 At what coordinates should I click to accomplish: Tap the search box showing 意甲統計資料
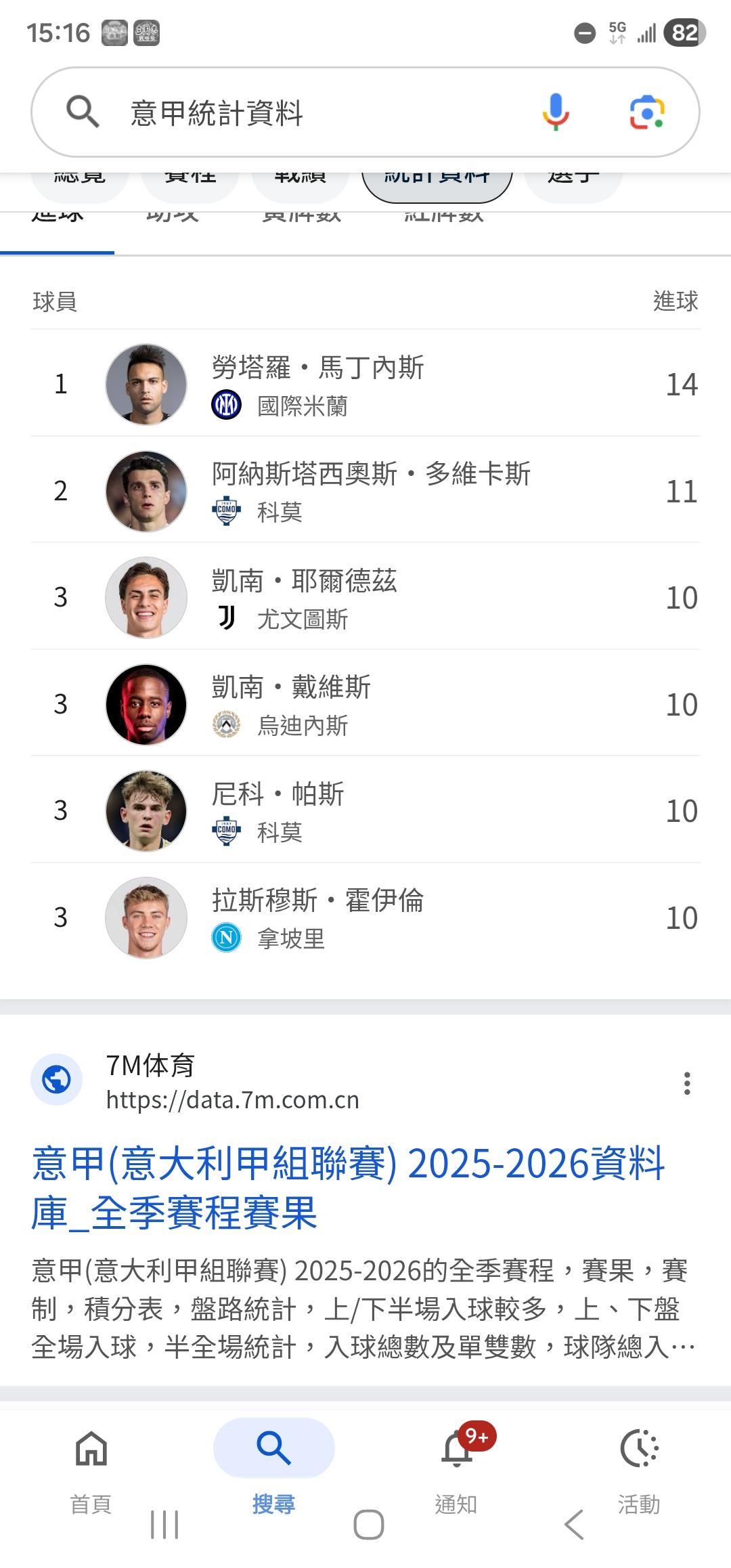[x=305, y=112]
